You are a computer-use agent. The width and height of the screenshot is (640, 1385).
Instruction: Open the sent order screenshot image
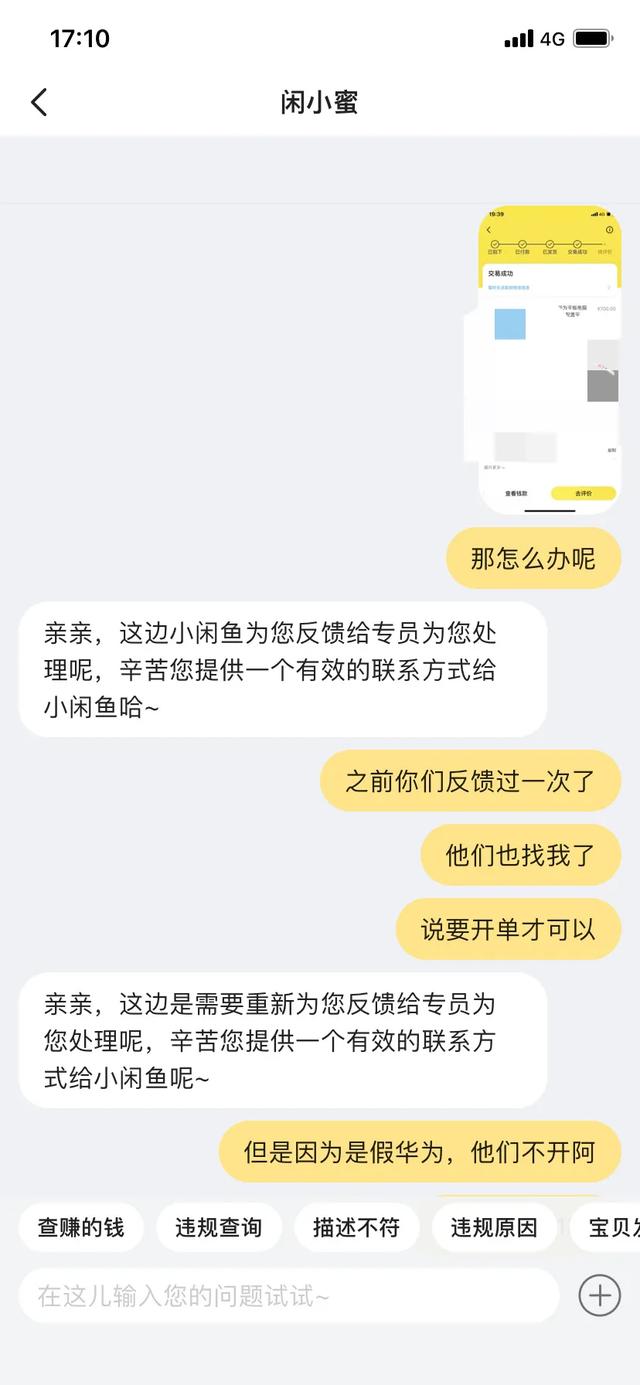click(549, 360)
